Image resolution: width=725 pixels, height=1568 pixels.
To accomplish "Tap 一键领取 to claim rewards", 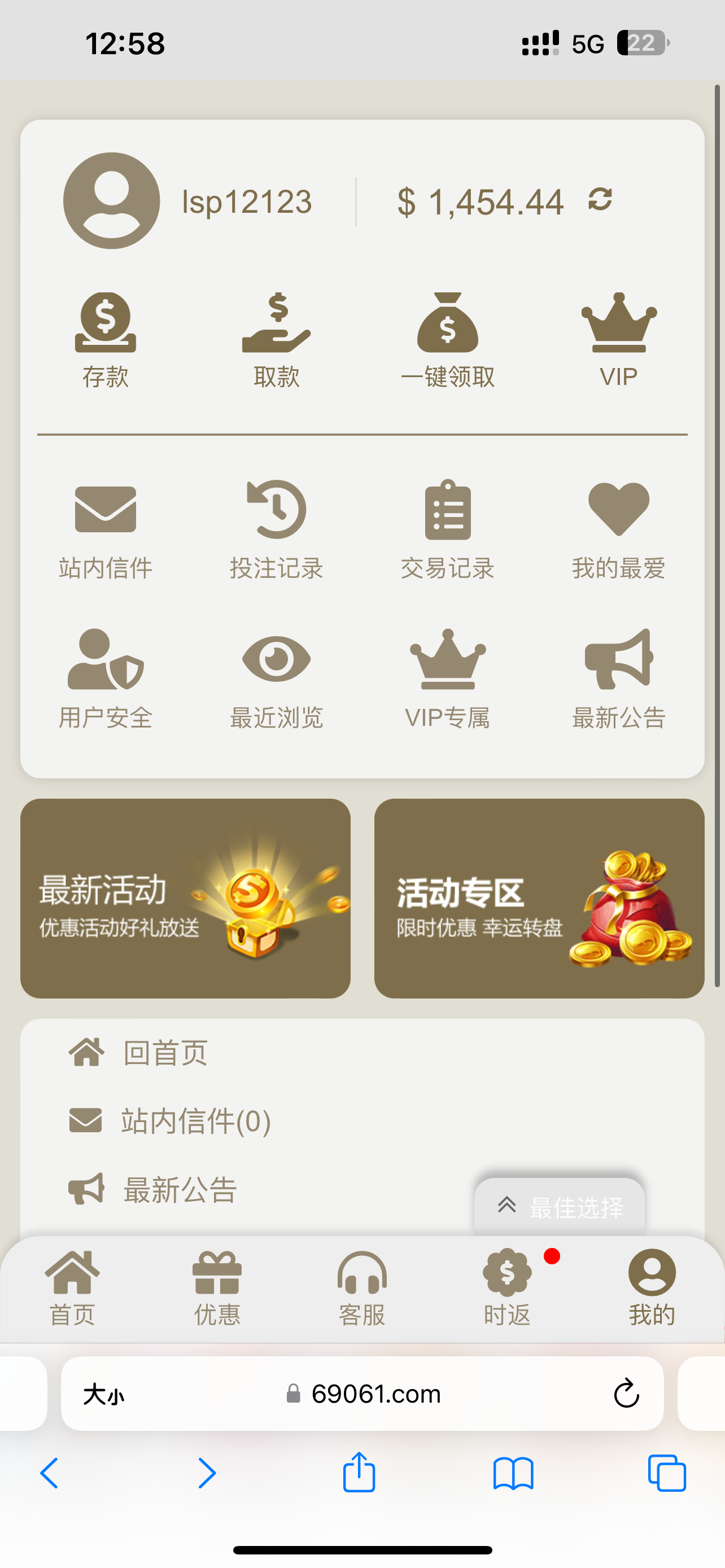I will 447,340.
